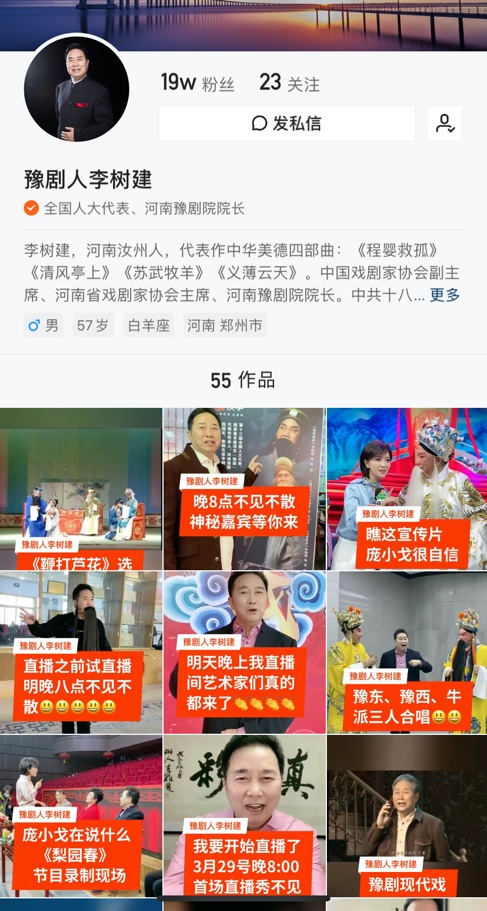This screenshot has height=911, width=487.
Task: Tap the following status person icon
Action: tap(445, 123)
